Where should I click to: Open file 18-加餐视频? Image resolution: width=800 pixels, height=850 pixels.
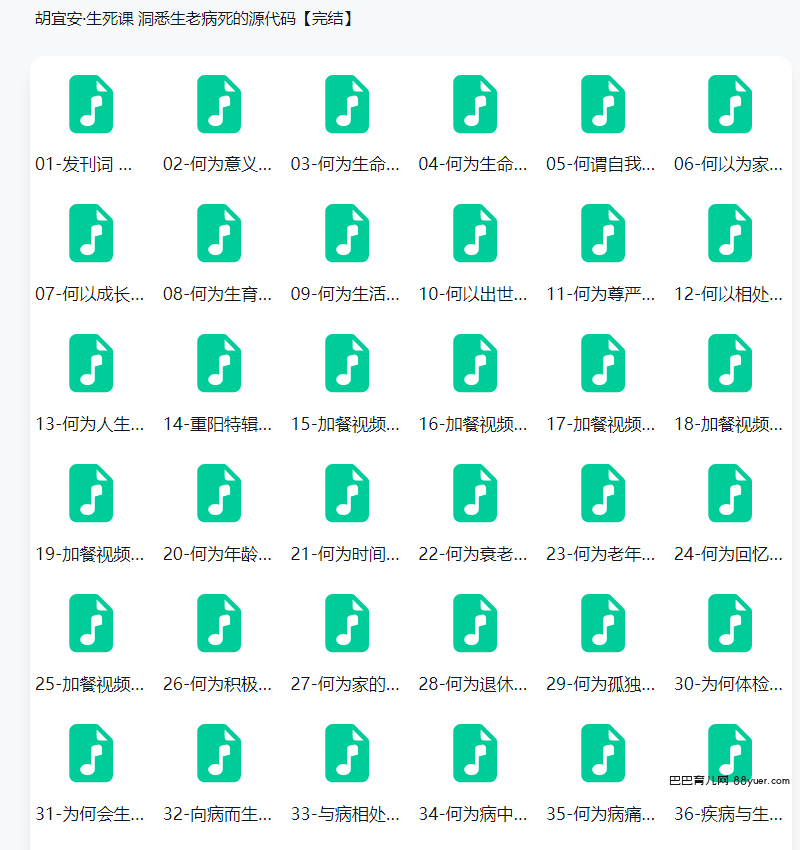point(730,364)
